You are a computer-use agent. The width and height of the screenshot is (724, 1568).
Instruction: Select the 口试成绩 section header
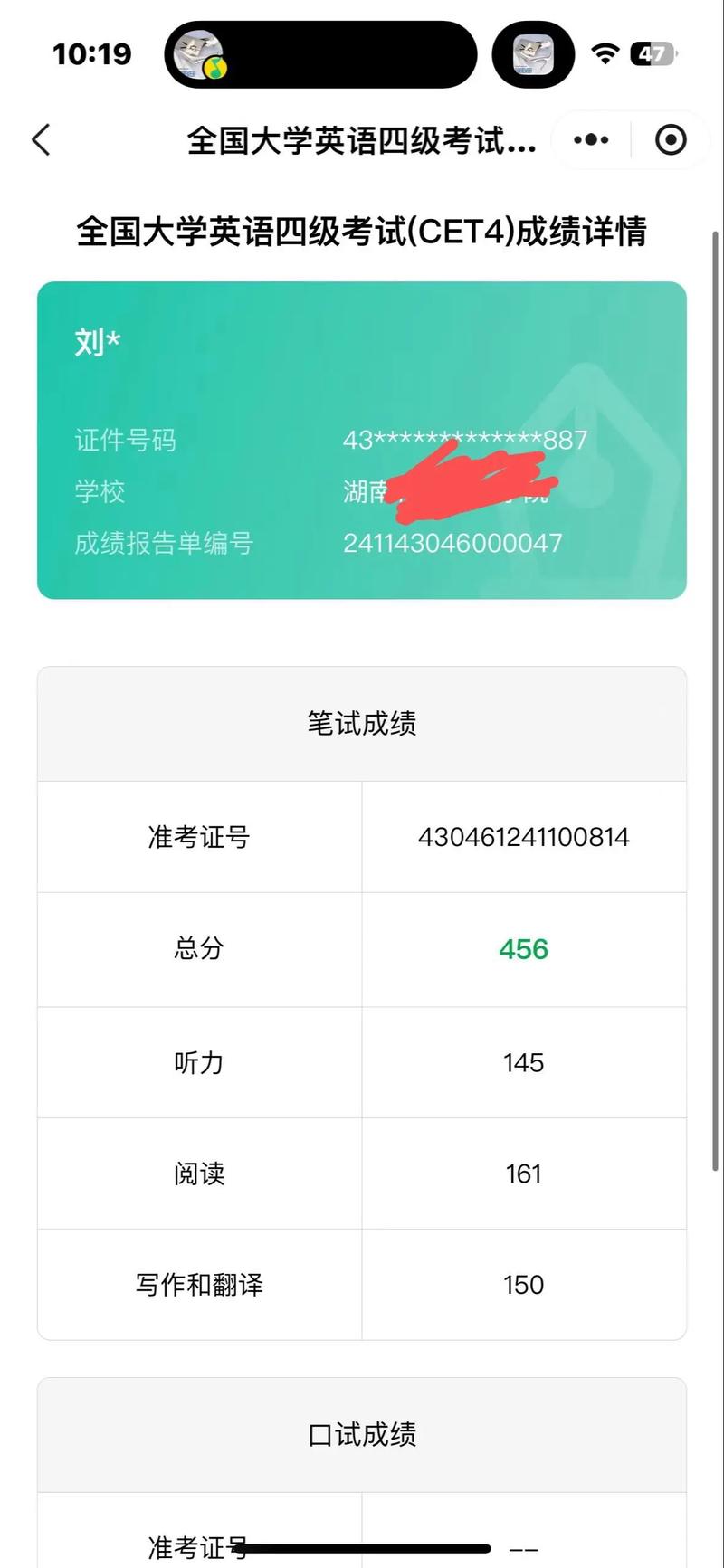coord(360,1436)
